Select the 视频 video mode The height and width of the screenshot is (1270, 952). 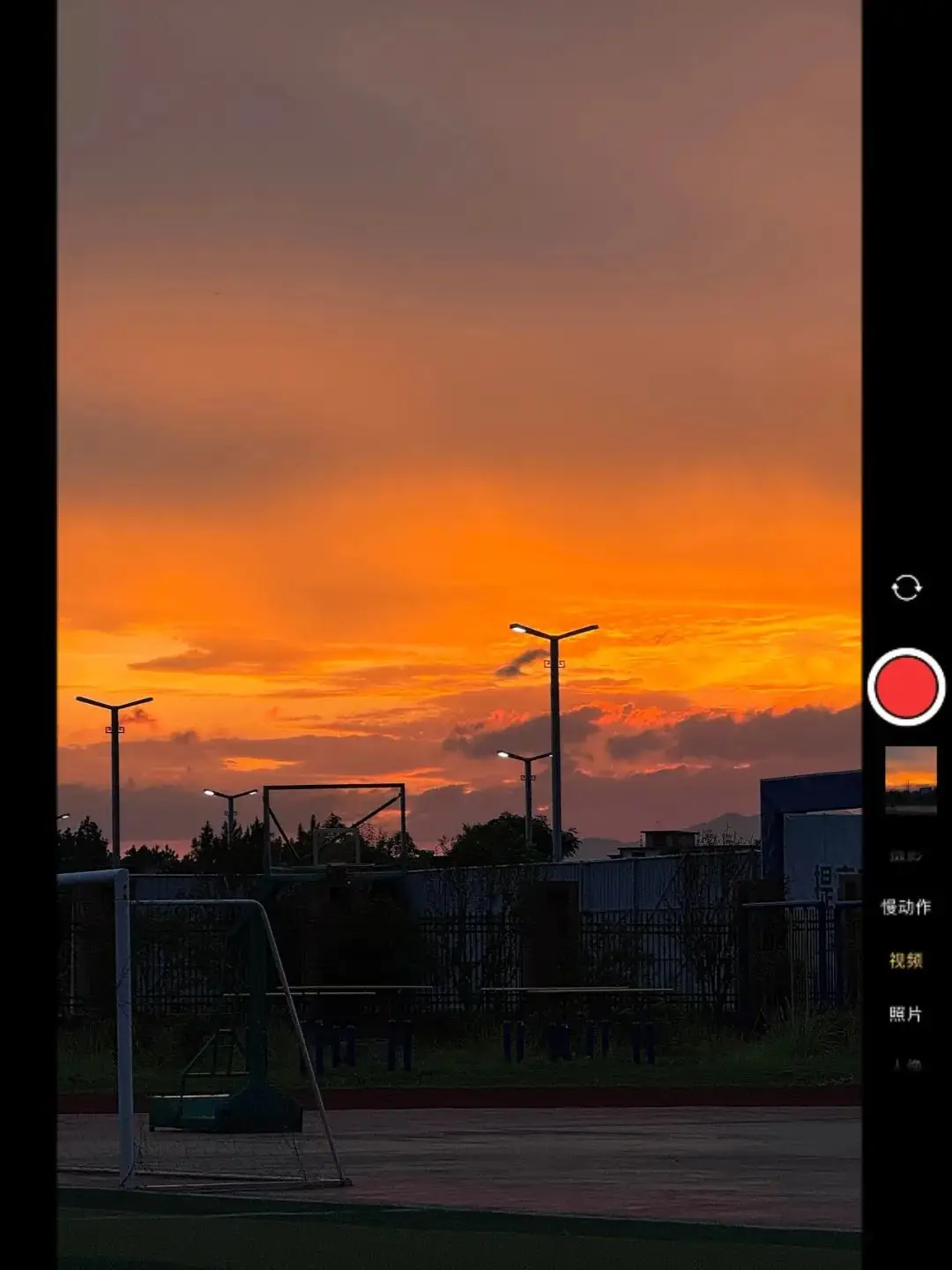906,960
